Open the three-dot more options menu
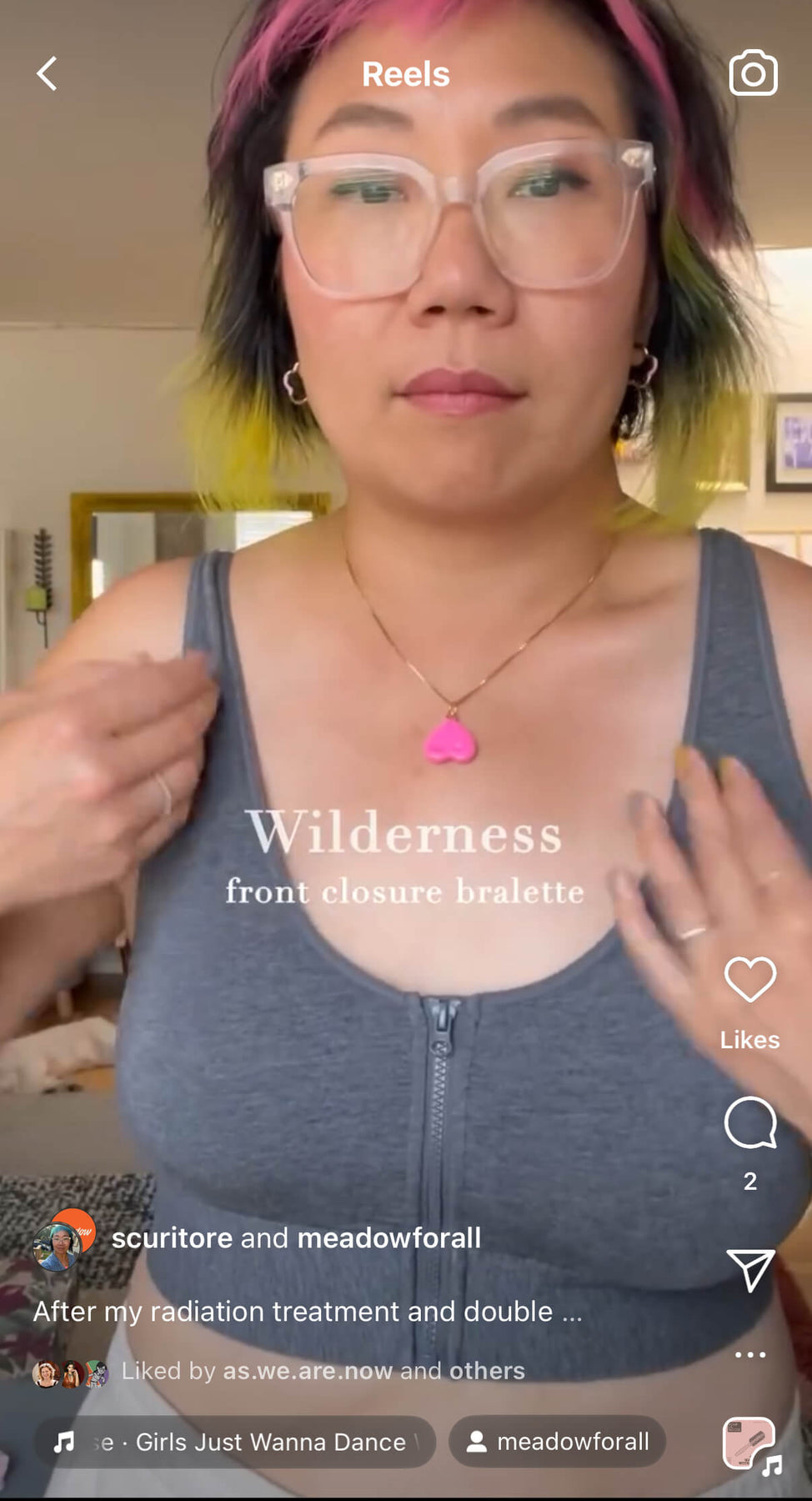 click(750, 1354)
